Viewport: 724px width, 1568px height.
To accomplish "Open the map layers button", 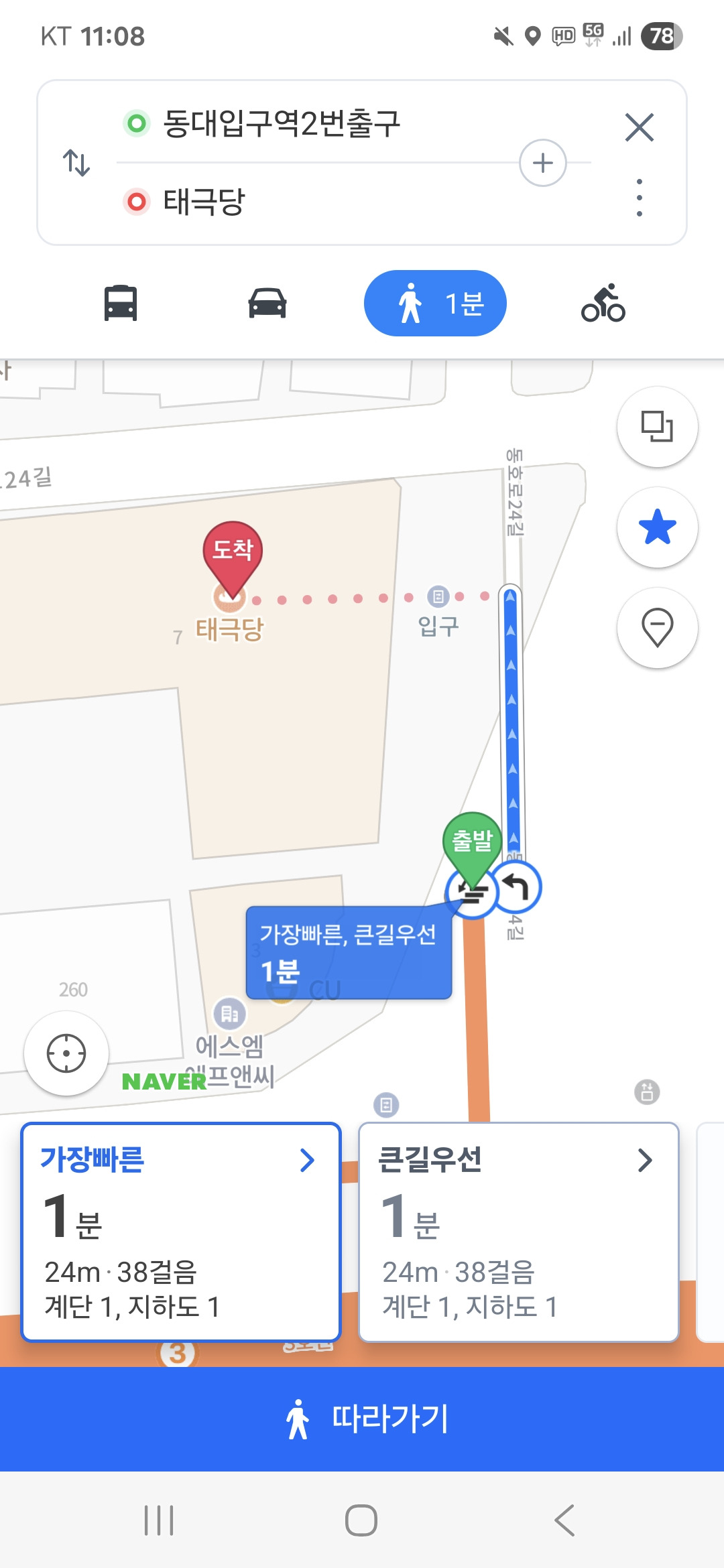I will click(657, 427).
